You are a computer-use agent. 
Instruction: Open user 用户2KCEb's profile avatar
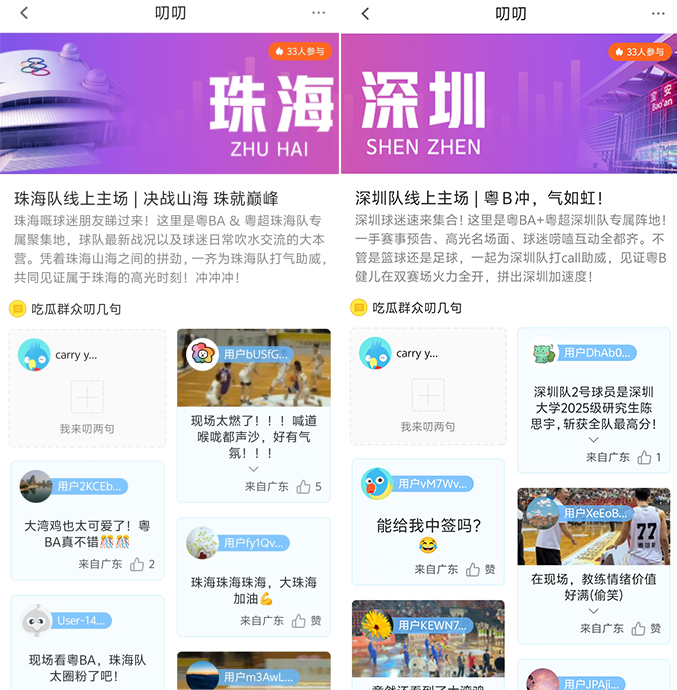[36, 486]
